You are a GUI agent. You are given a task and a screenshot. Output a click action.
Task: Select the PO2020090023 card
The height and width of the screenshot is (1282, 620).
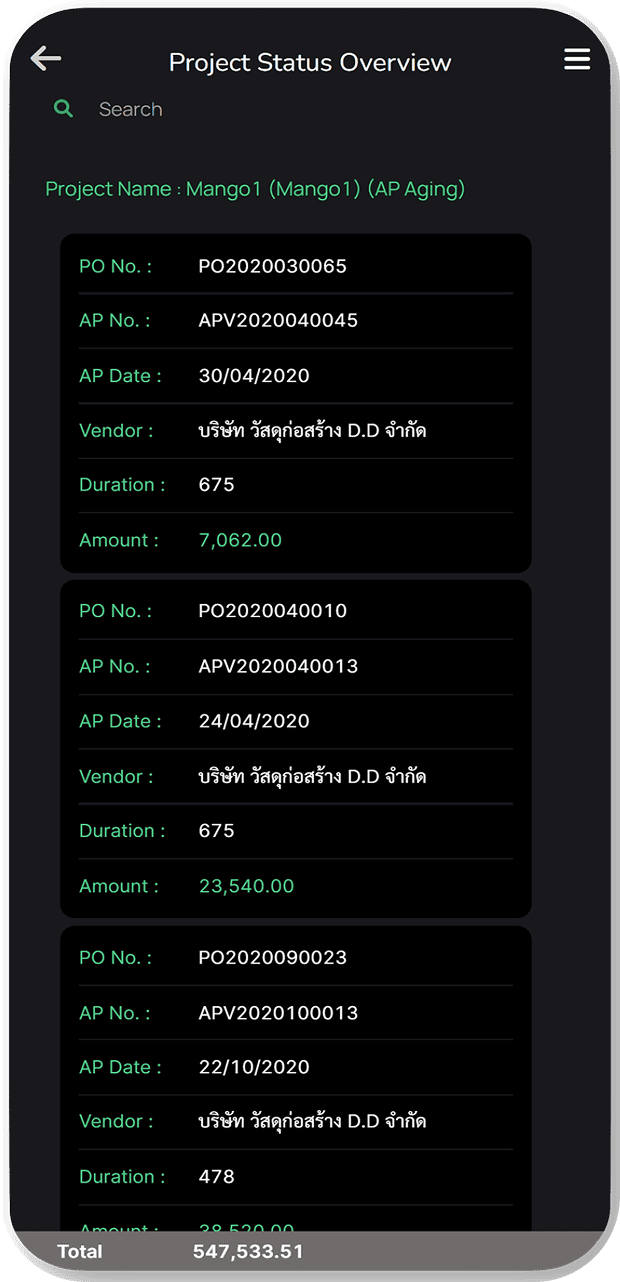coord(295,1078)
